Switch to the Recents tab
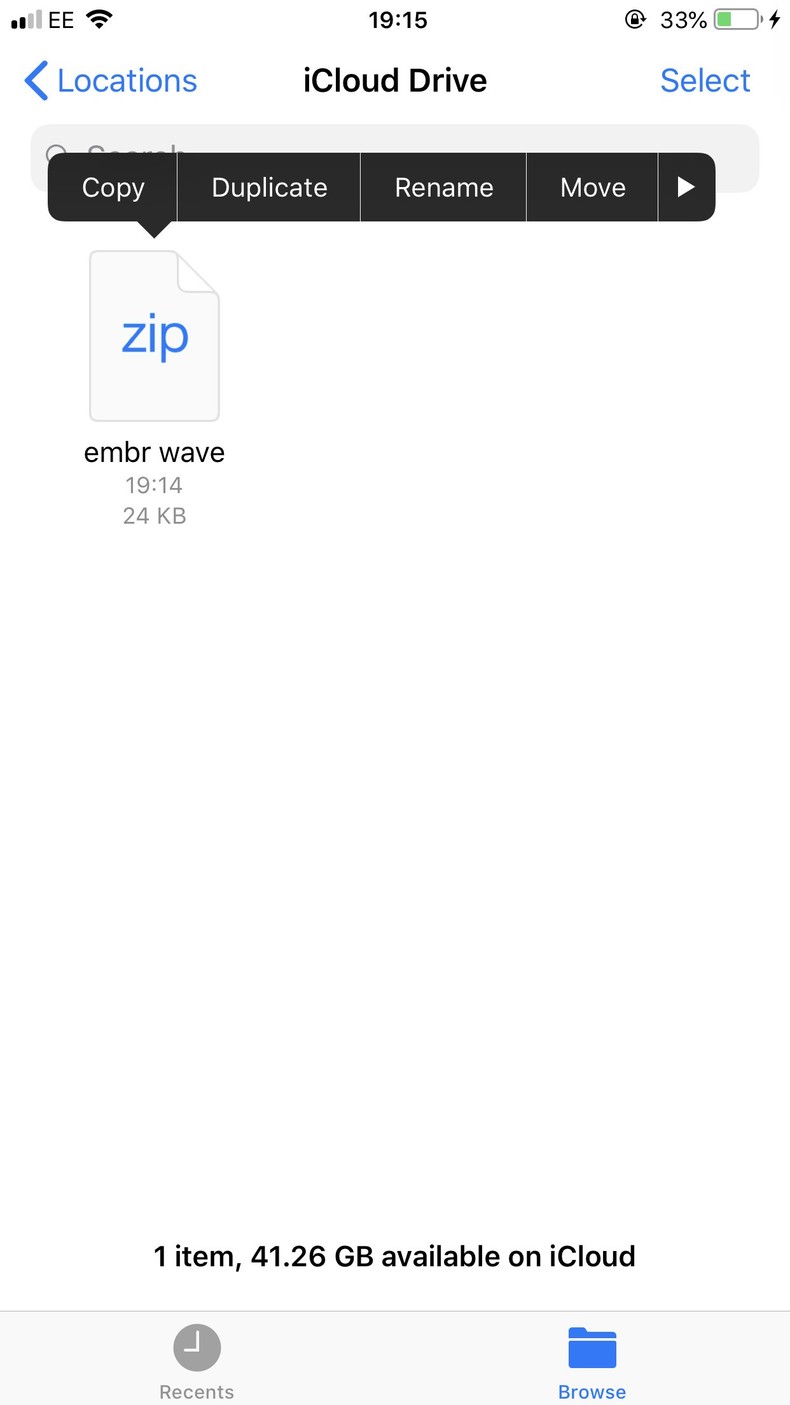This screenshot has width=790, height=1405. click(x=196, y=1362)
